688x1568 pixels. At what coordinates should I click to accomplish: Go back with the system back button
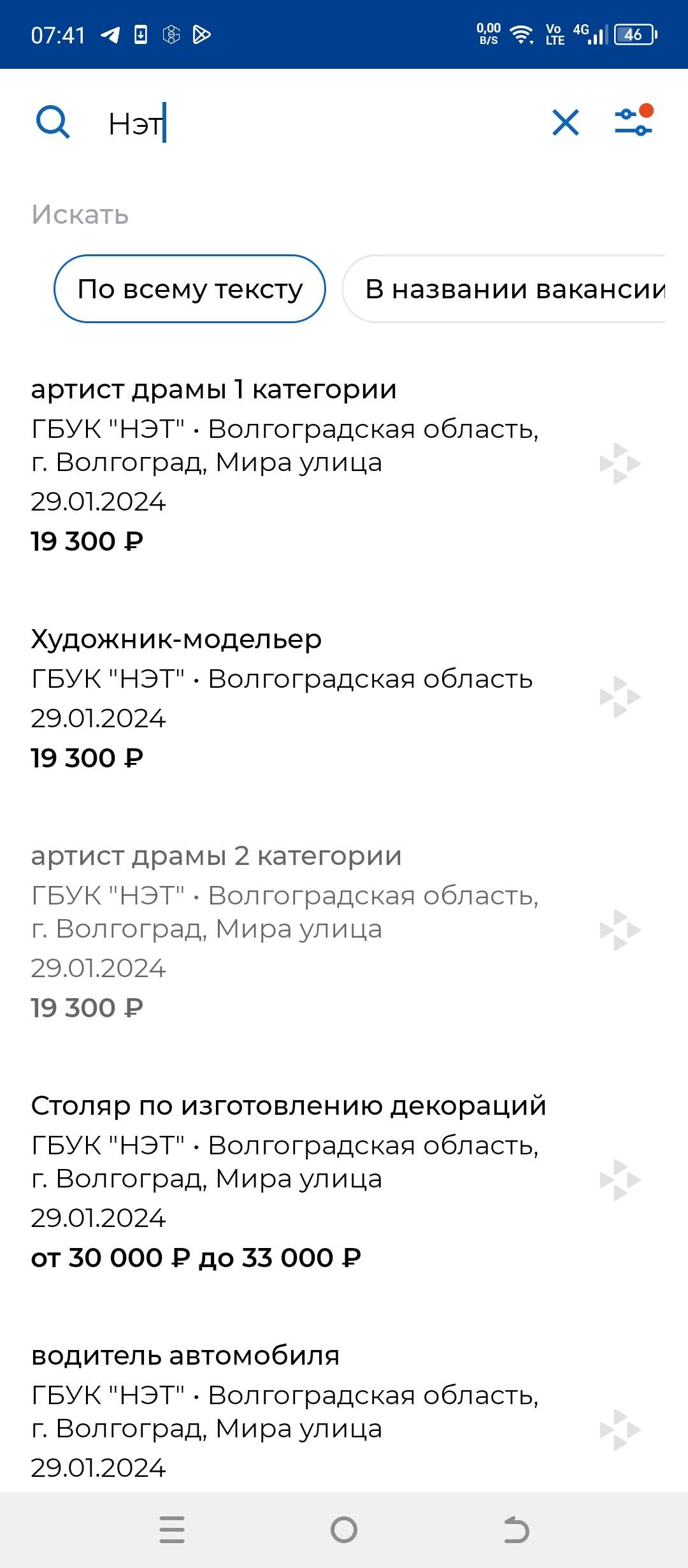pyautogui.click(x=516, y=1530)
